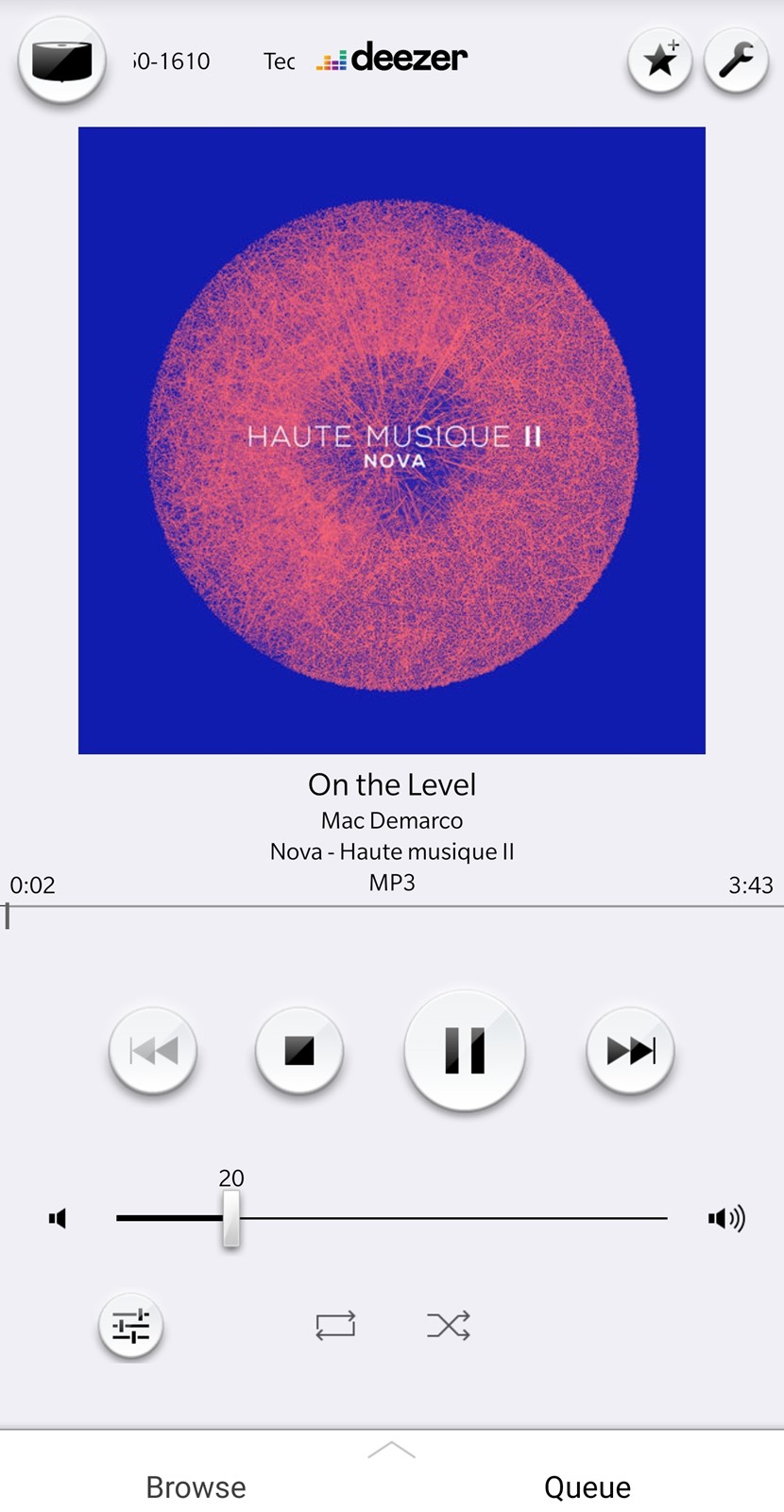Toggle repeat mode
The image size is (784, 1512).
tap(335, 1325)
